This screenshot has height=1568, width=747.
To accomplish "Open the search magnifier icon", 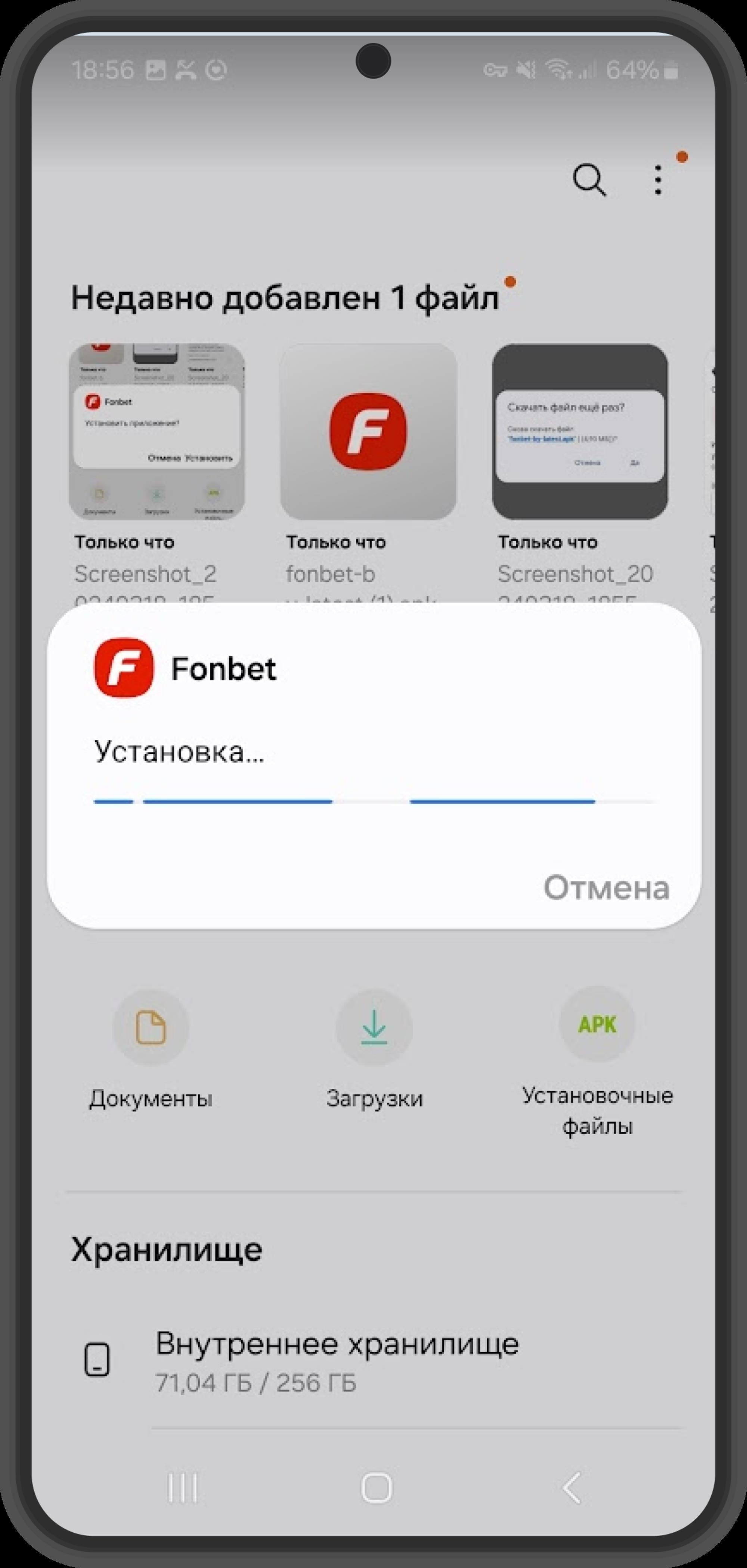I will [589, 180].
